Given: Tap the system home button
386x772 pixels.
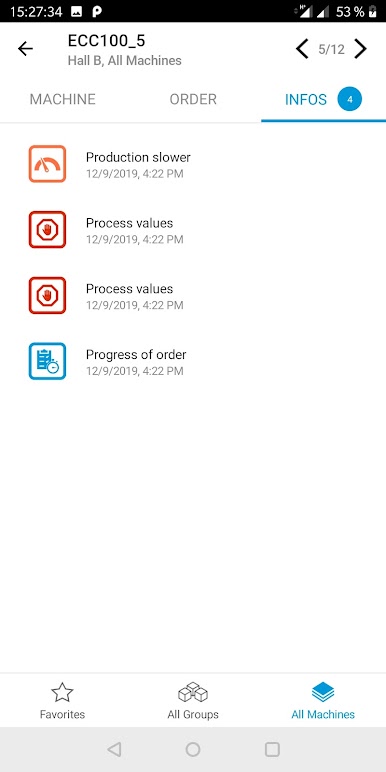Looking at the screenshot, I should pyautogui.click(x=193, y=749).
